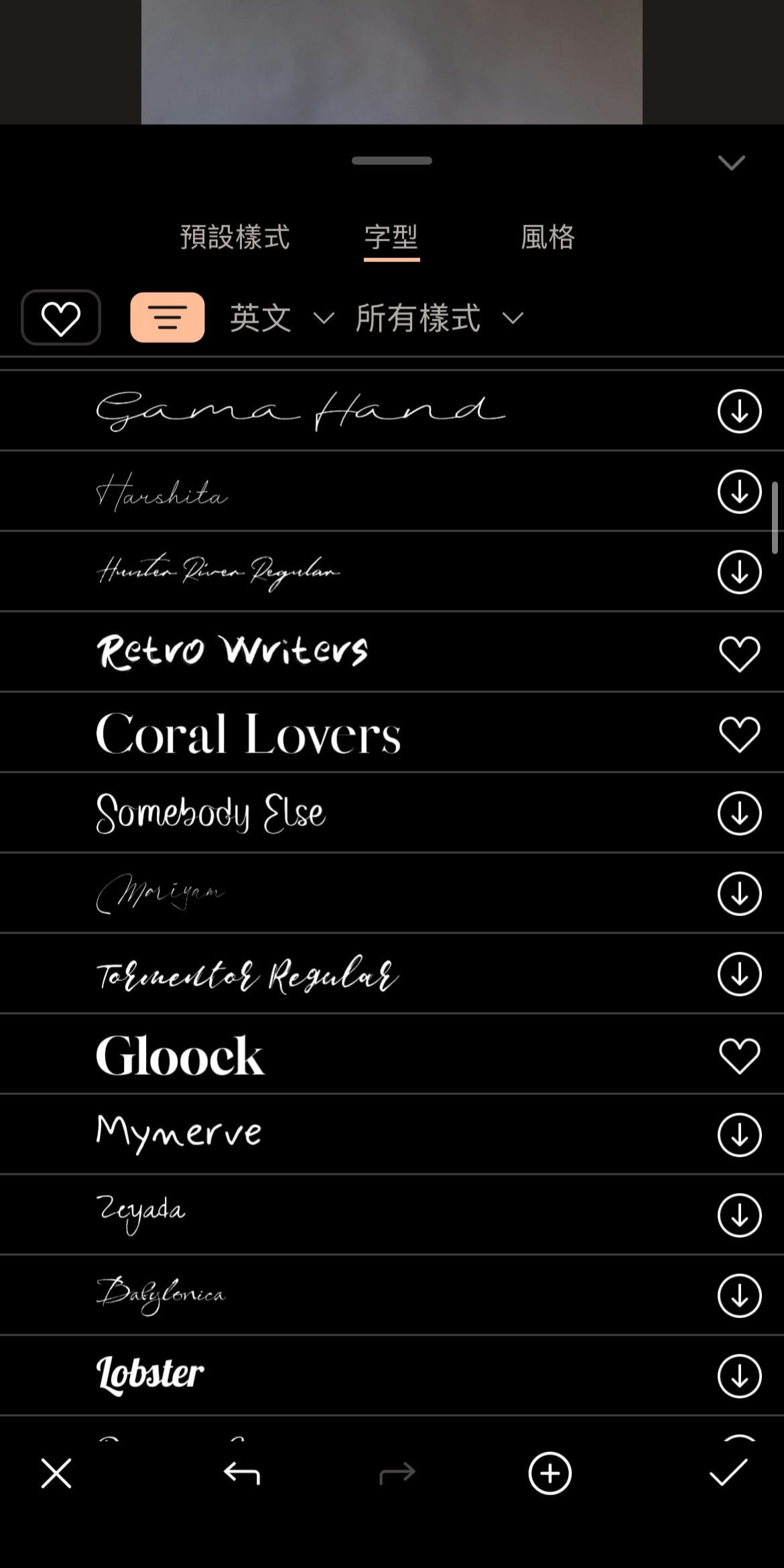
Task: Download the Gama Hand font
Action: 739,411
